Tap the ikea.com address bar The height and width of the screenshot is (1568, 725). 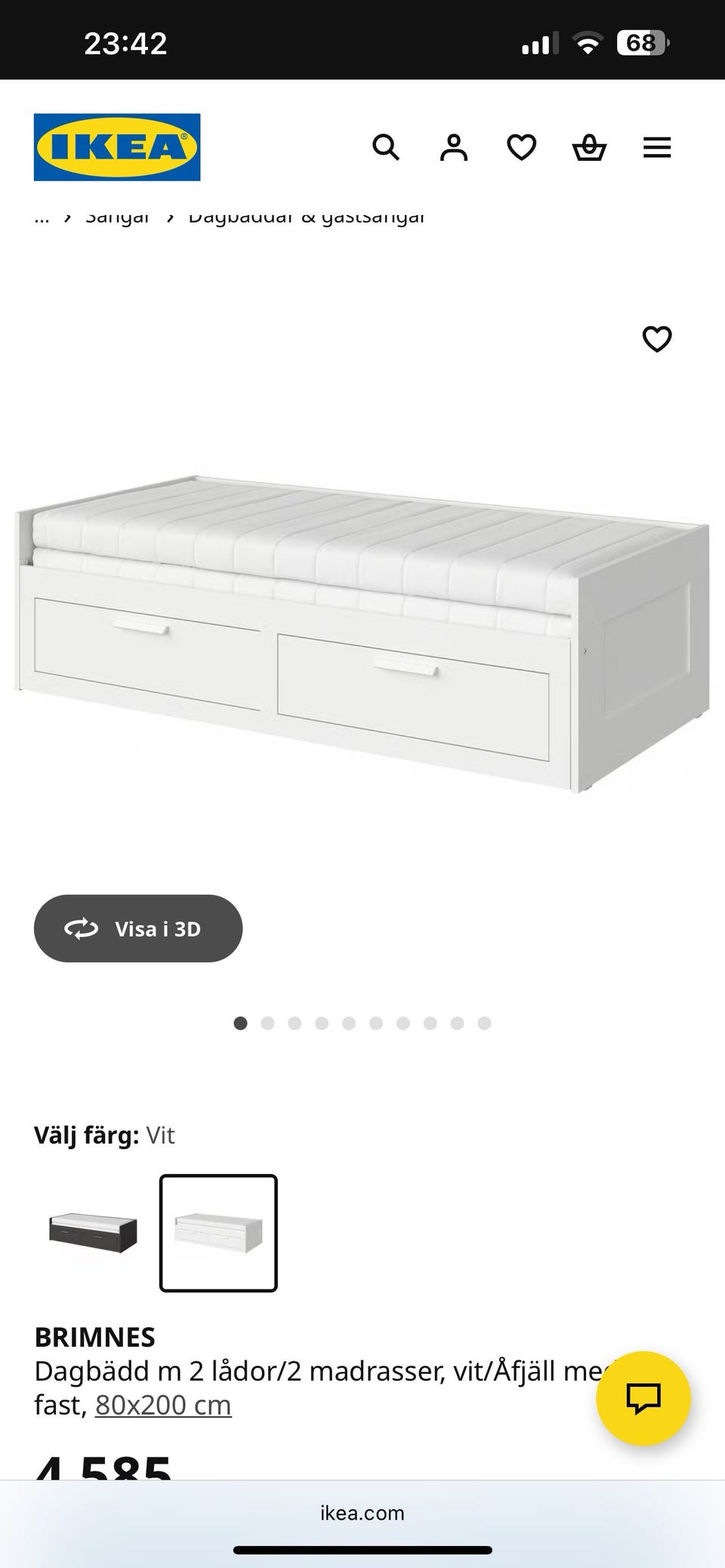pos(362,1513)
